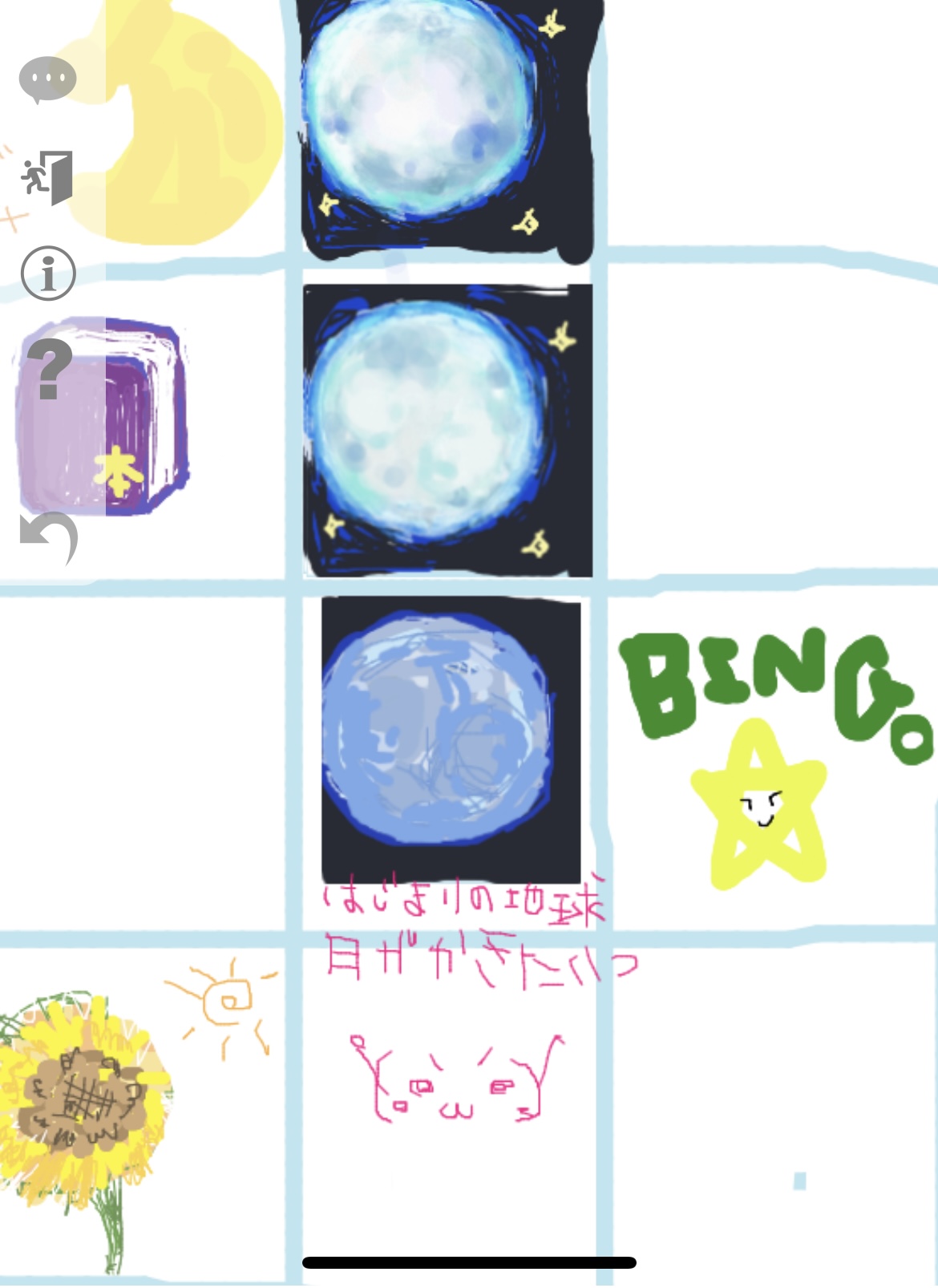Open the chat speech bubble
The width and height of the screenshot is (938, 1288).
47,79
